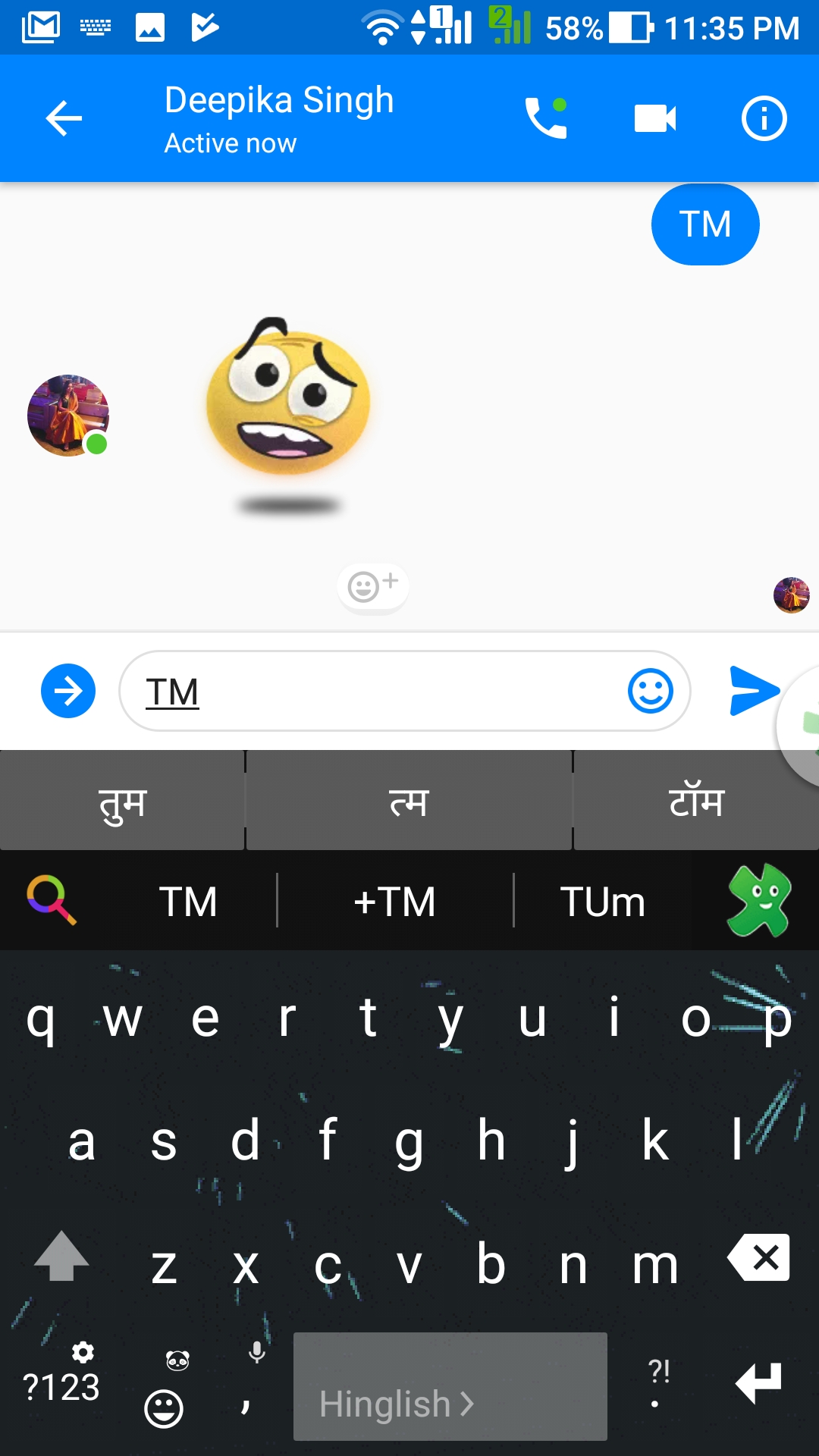This screenshot has width=819, height=1456.
Task: Choose Hindi suggestion टॉम
Action: [x=696, y=802]
